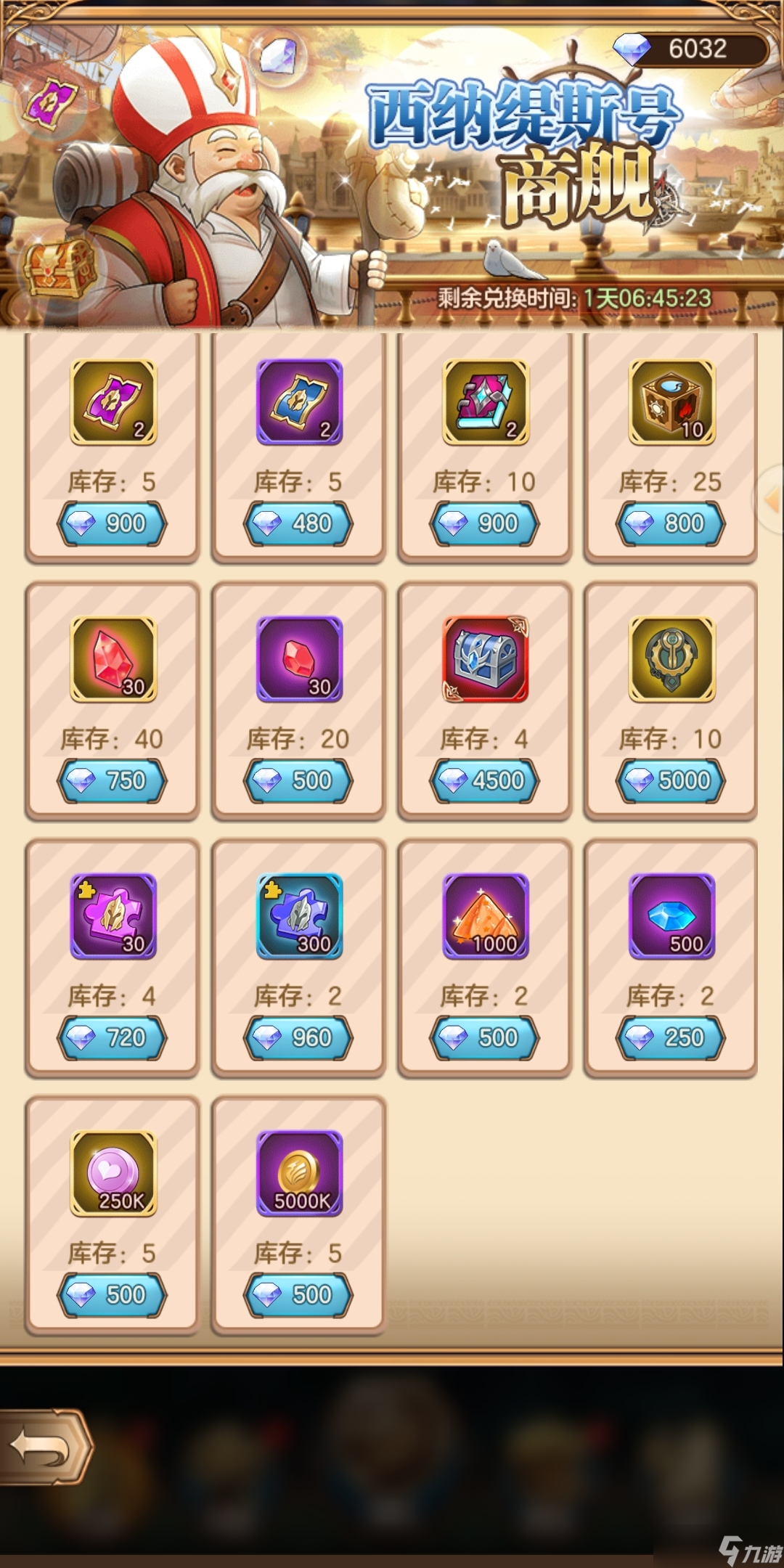Purchase the 500 blue gem item for 250 diamonds
This screenshot has width=784, height=1568.
[x=671, y=1037]
